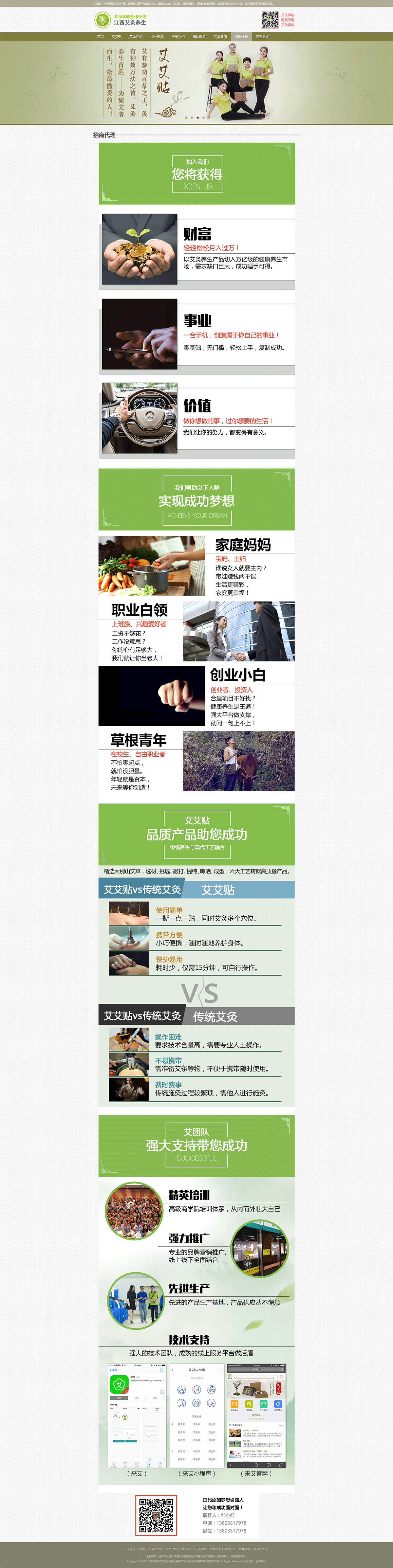
Task: Tap the banner carousel page dots
Action: (x=195, y=117)
